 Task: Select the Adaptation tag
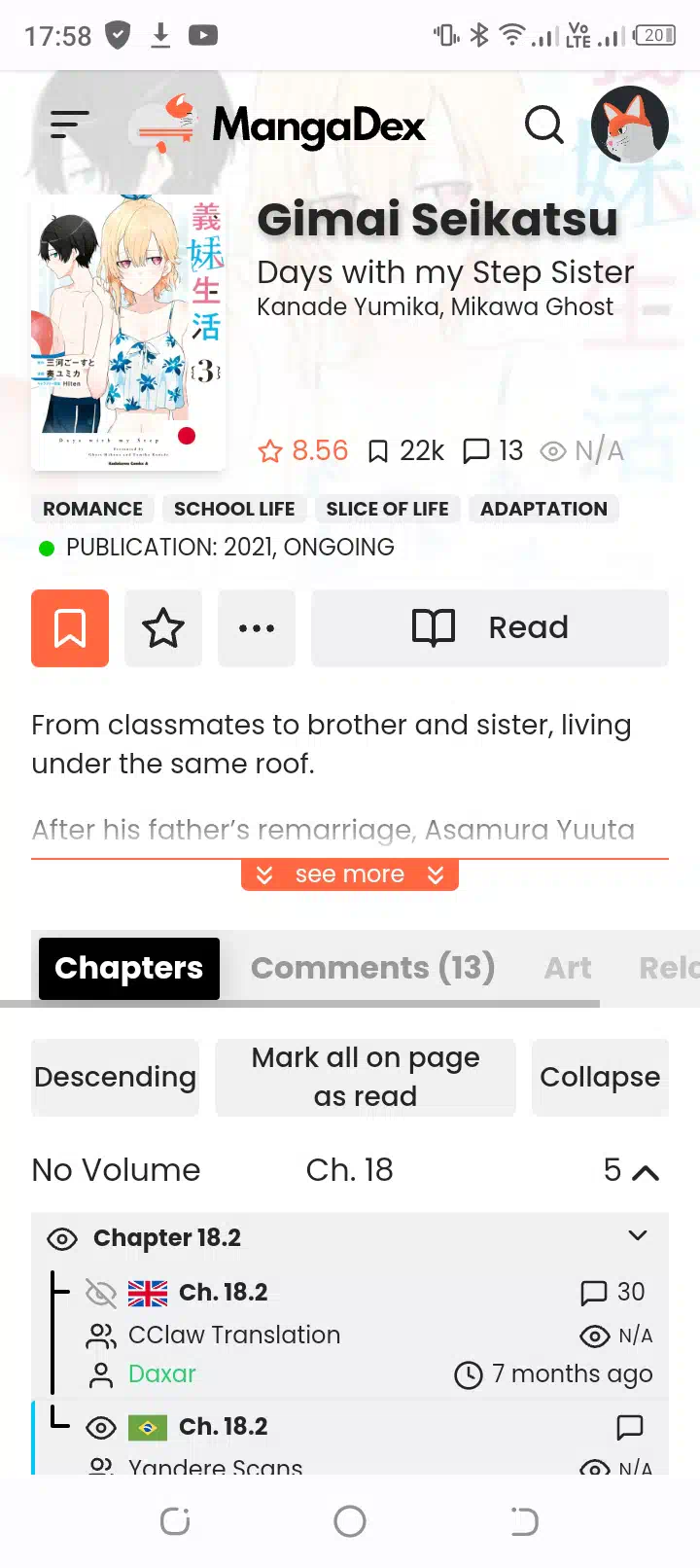coord(543,509)
